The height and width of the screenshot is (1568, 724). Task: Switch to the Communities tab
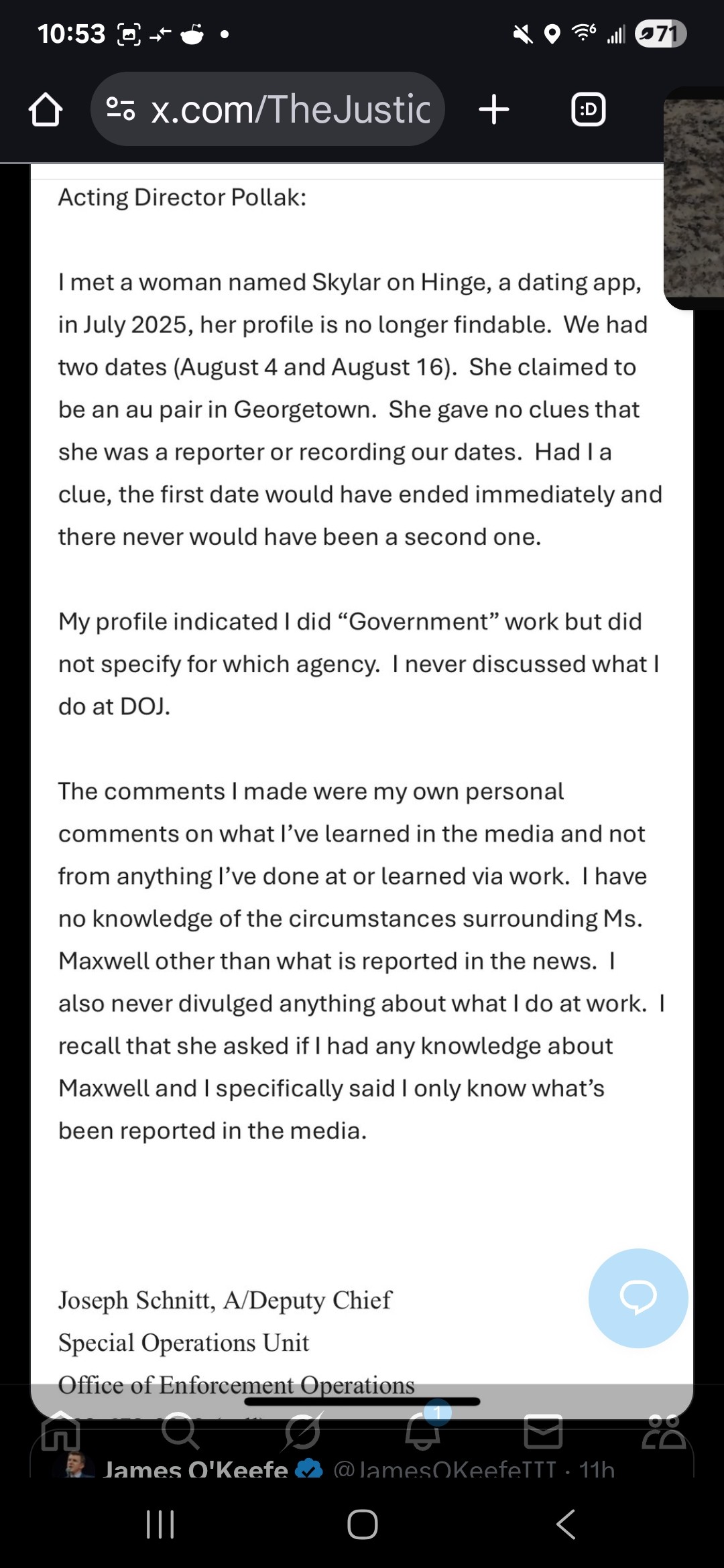663,1431
